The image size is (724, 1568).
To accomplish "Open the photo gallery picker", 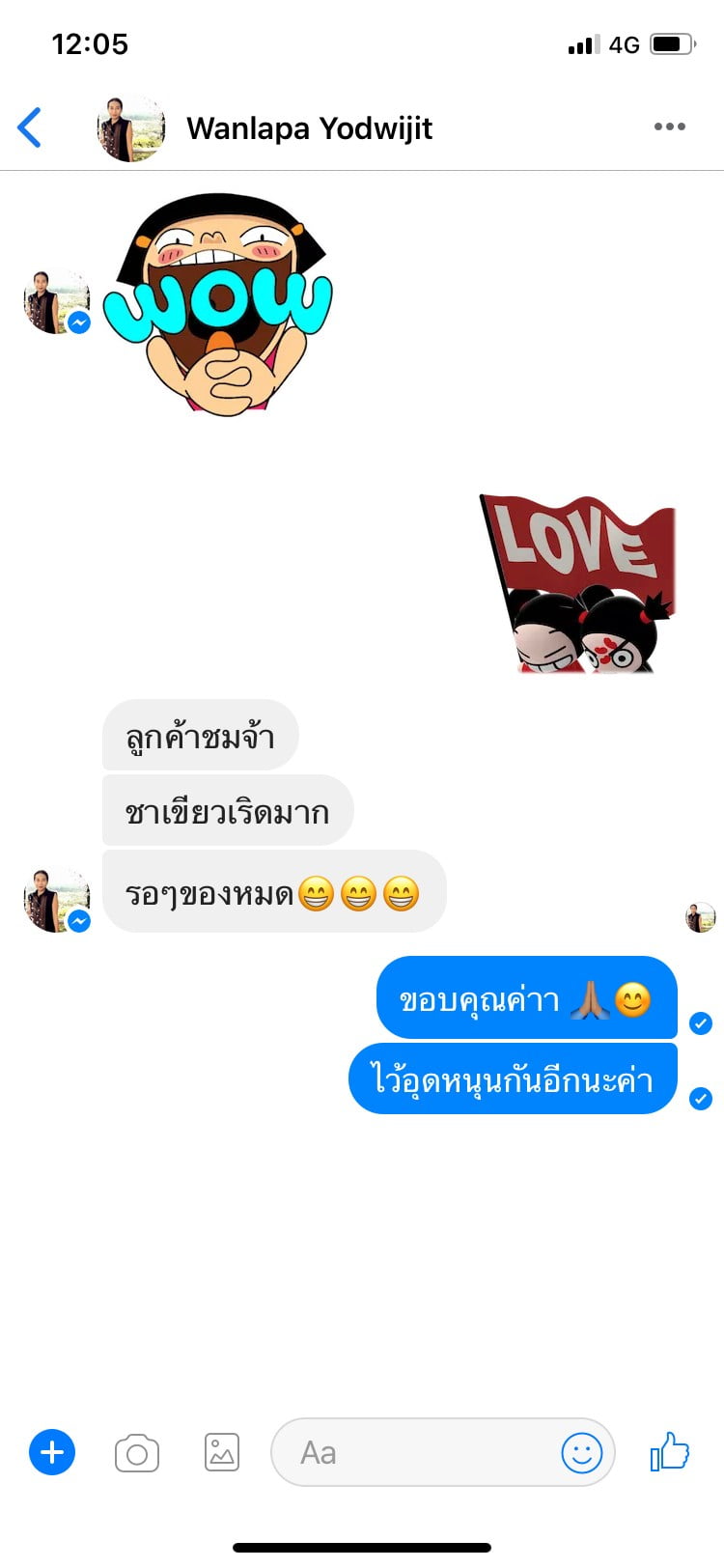I will coord(222,1452).
